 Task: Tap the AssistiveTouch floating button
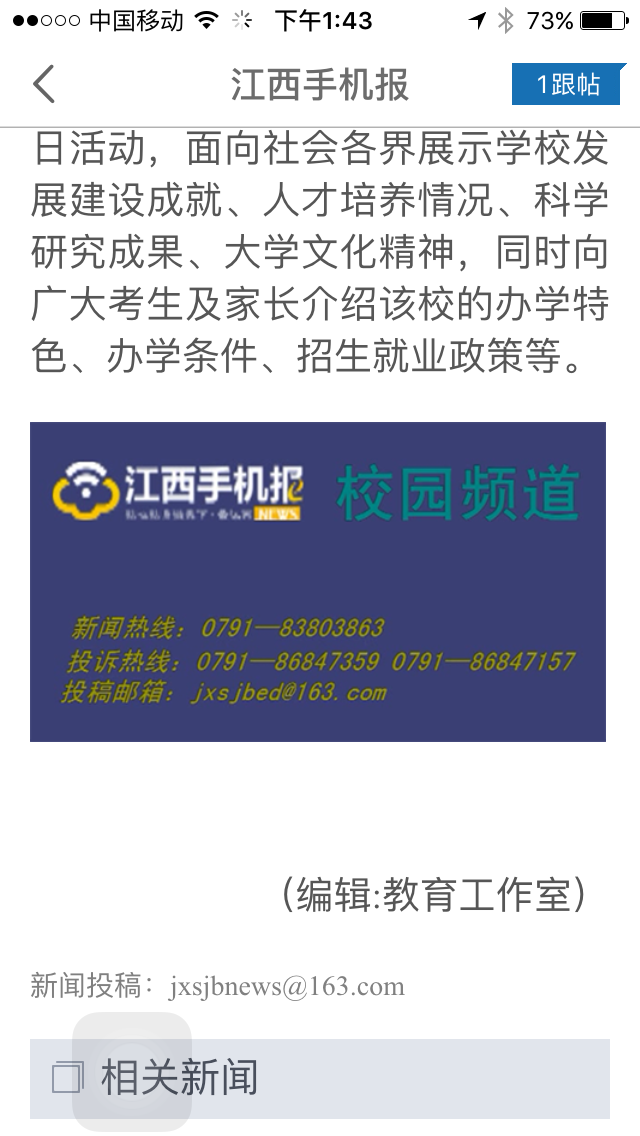coord(132,1072)
